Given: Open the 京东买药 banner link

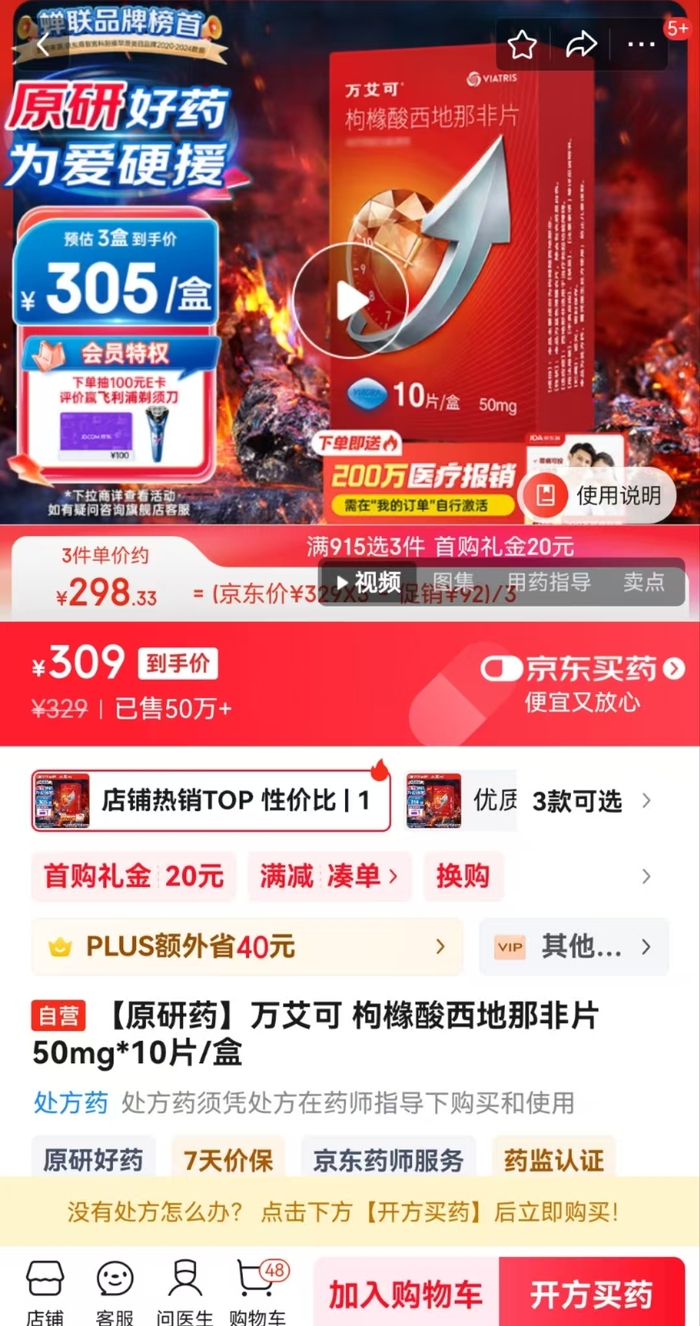Looking at the screenshot, I should point(582,669).
